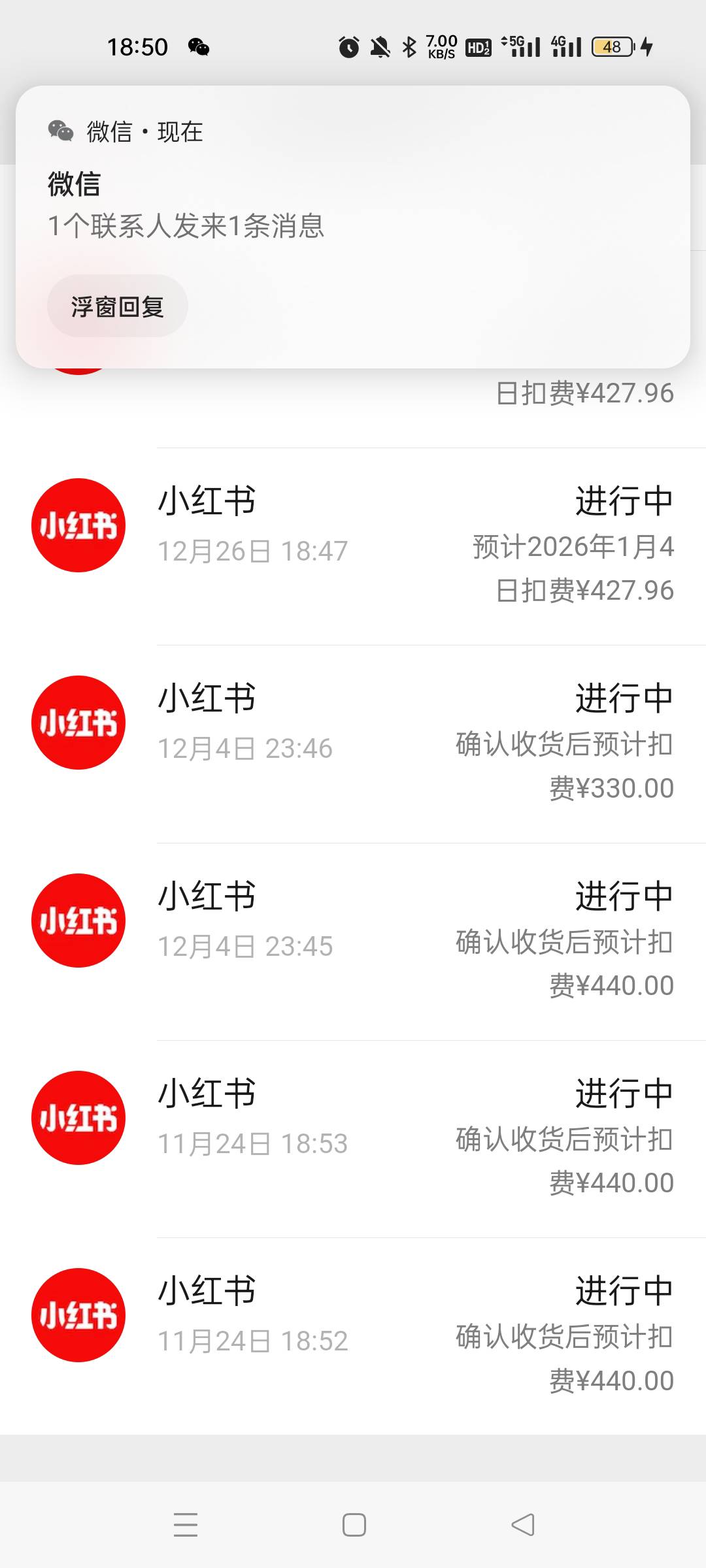Go back with the system back button
The width and height of the screenshot is (706, 1568).
coord(522,1525)
